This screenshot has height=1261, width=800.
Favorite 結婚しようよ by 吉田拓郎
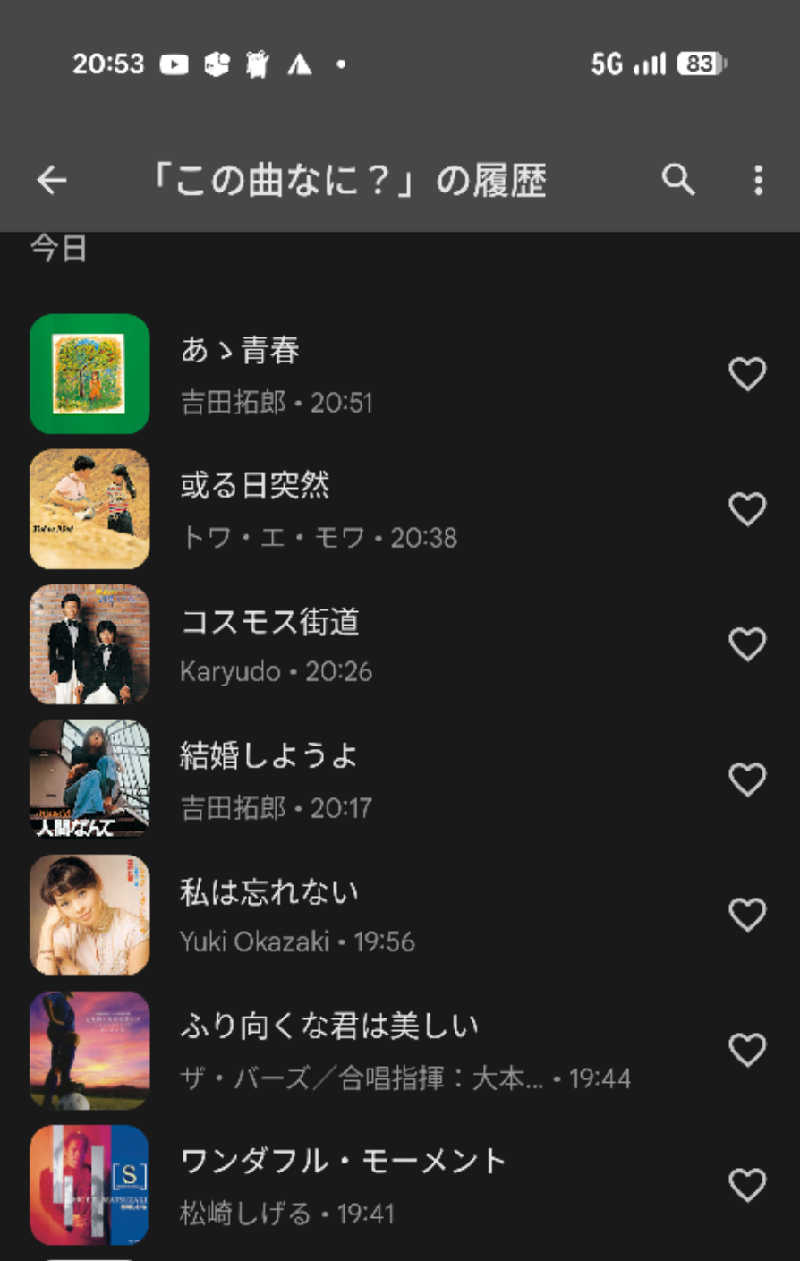point(747,779)
